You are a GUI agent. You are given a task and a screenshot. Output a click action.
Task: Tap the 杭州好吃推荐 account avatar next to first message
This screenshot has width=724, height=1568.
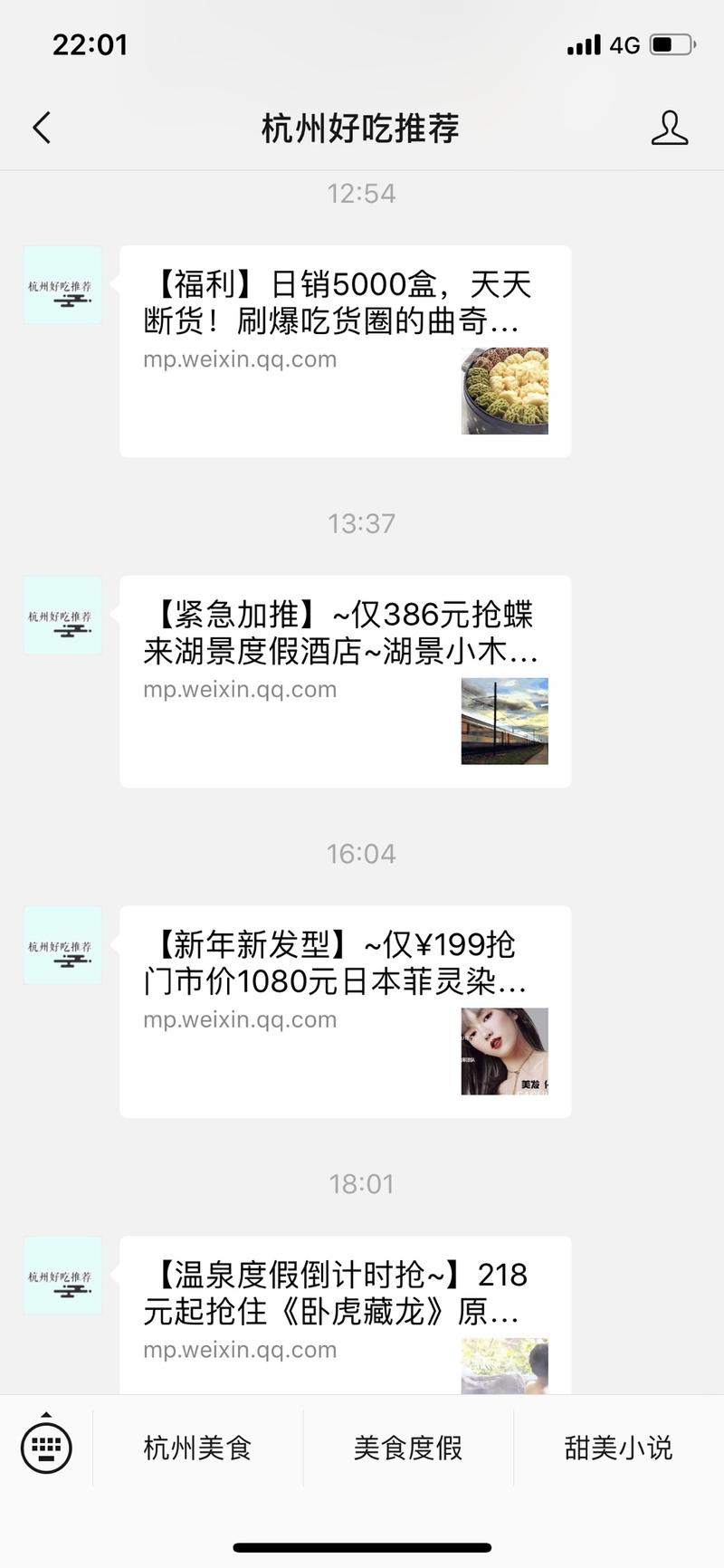point(62,285)
